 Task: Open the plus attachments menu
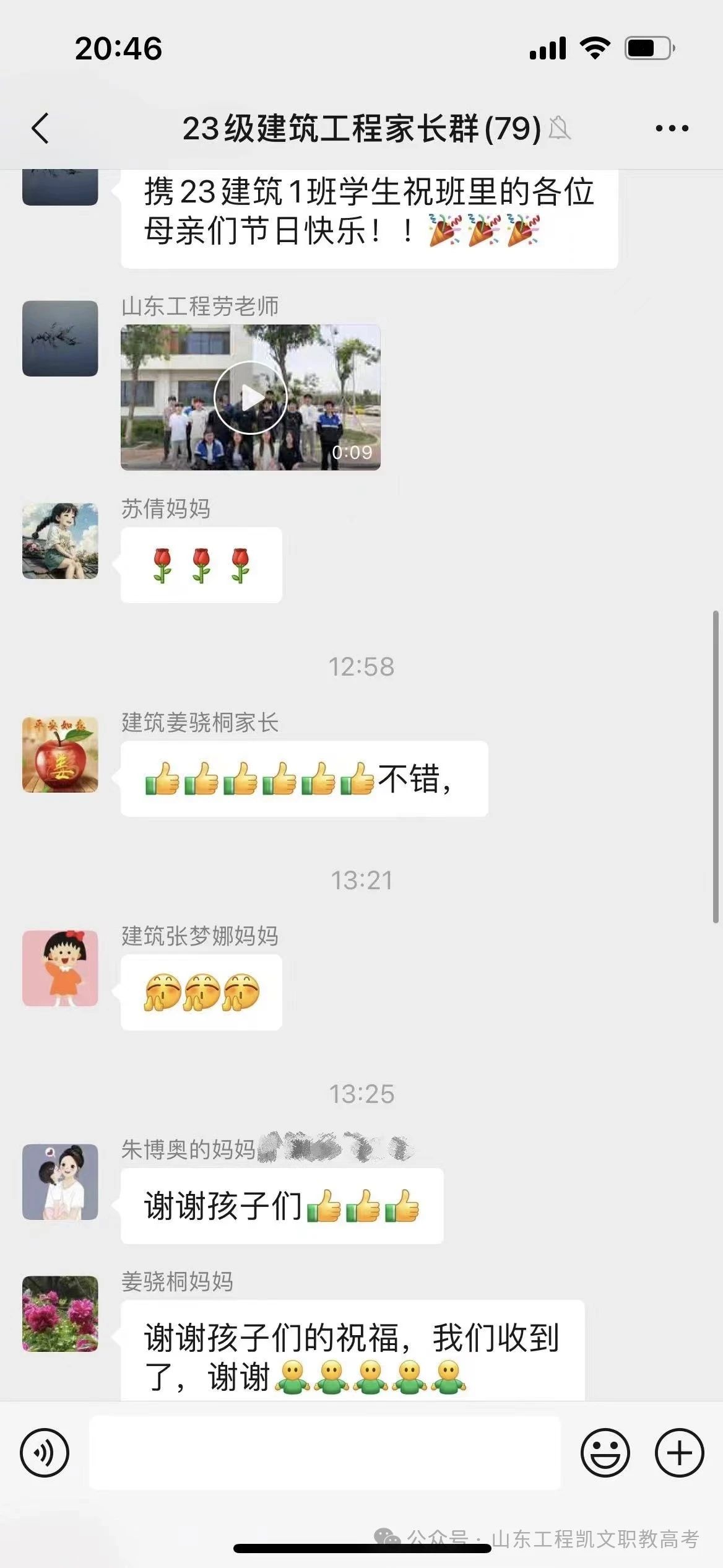tap(679, 1453)
